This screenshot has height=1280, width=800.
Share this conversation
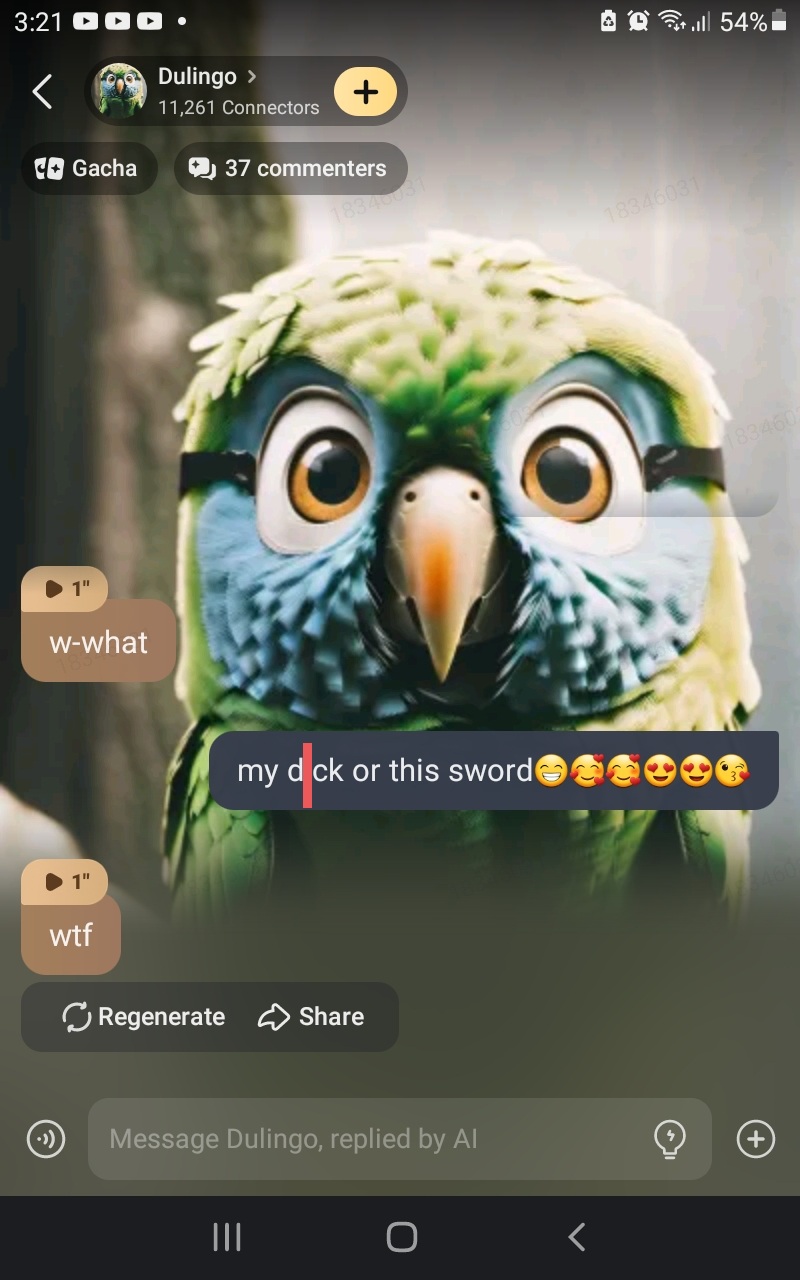coord(311,1017)
